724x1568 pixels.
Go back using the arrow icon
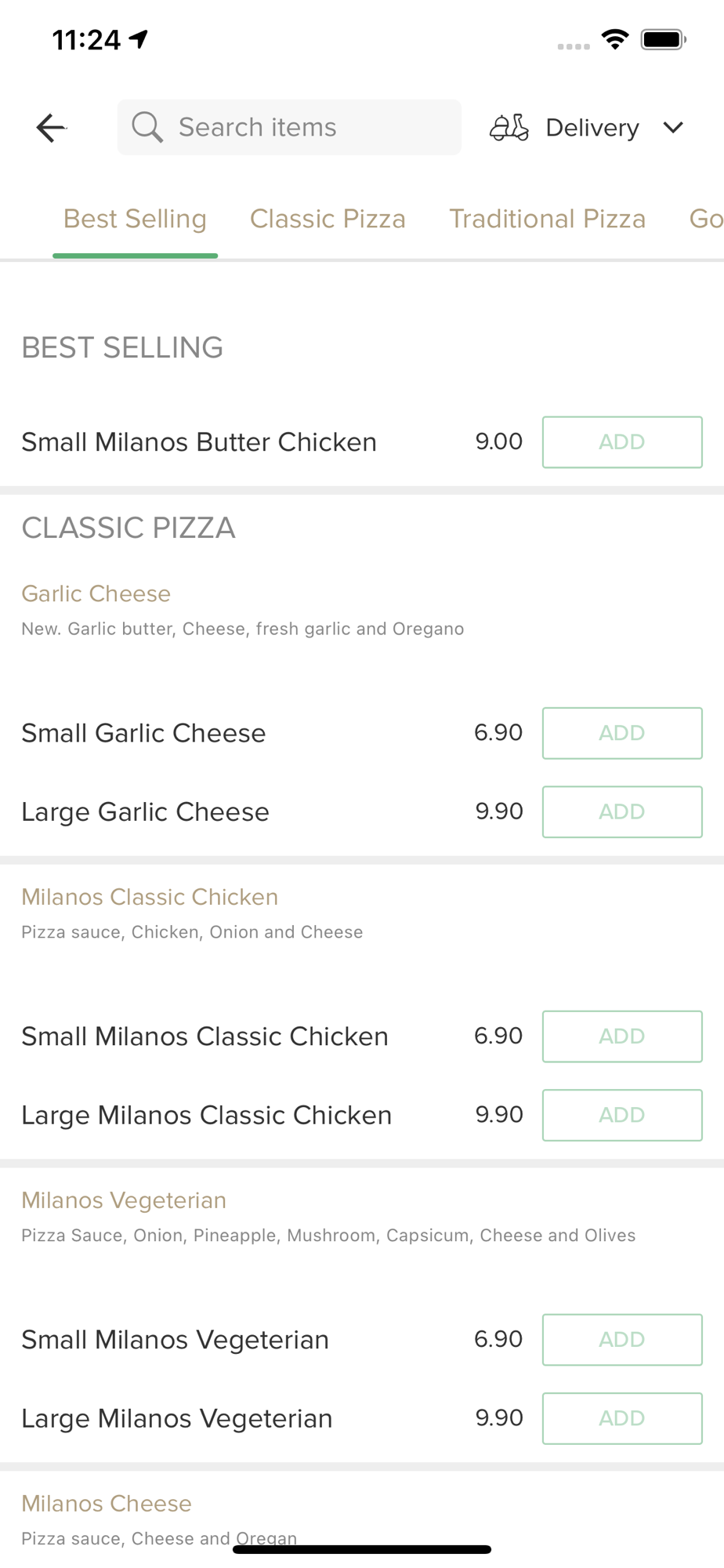coord(51,127)
